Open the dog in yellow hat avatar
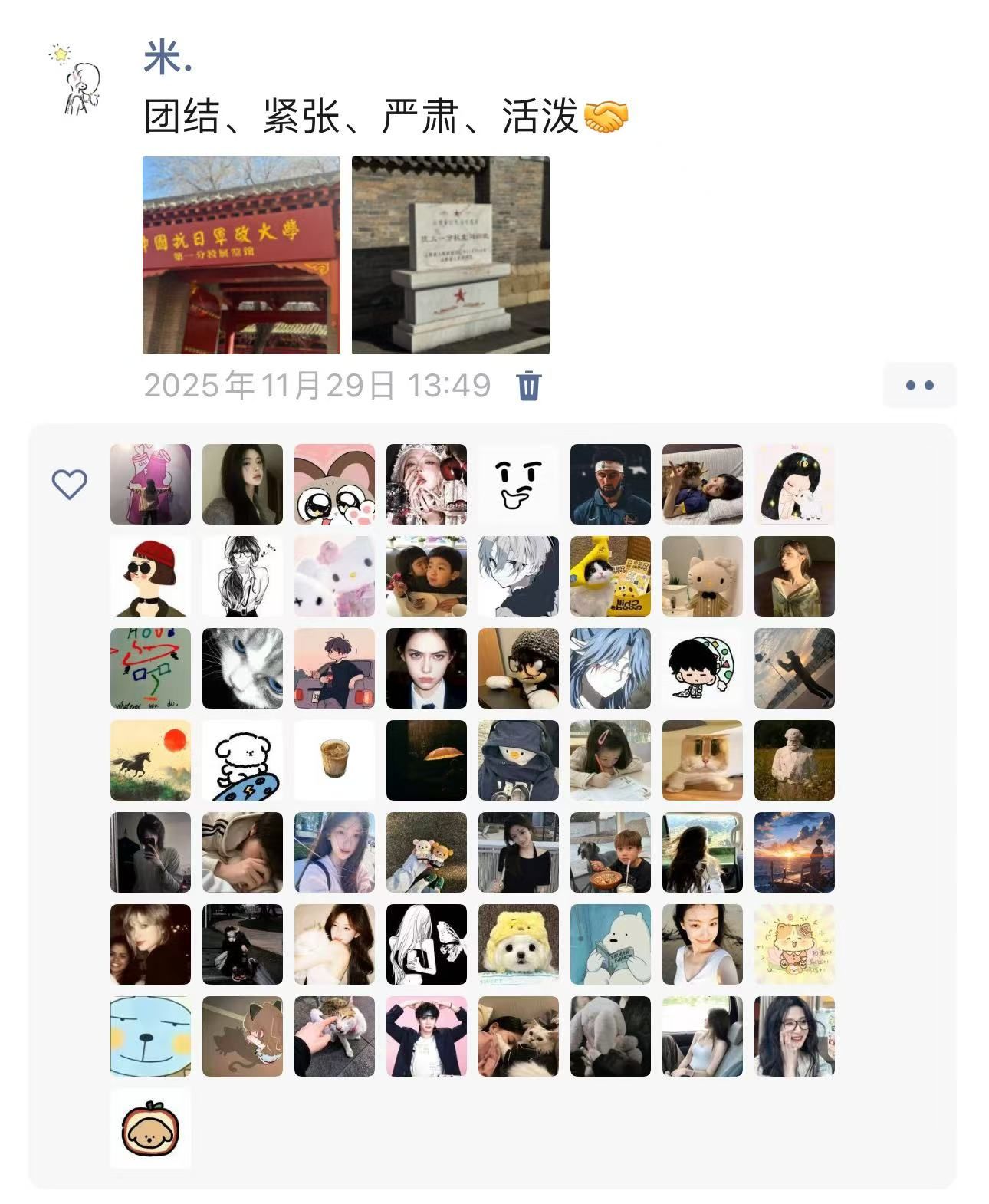This screenshot has width=989, height=1204. pos(518,944)
